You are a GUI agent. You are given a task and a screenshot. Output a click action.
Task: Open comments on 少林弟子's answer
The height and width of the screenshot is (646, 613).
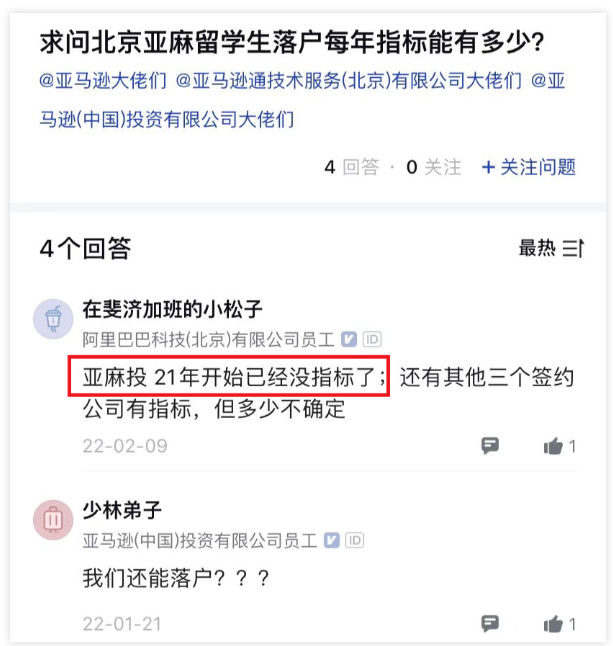[x=490, y=623]
